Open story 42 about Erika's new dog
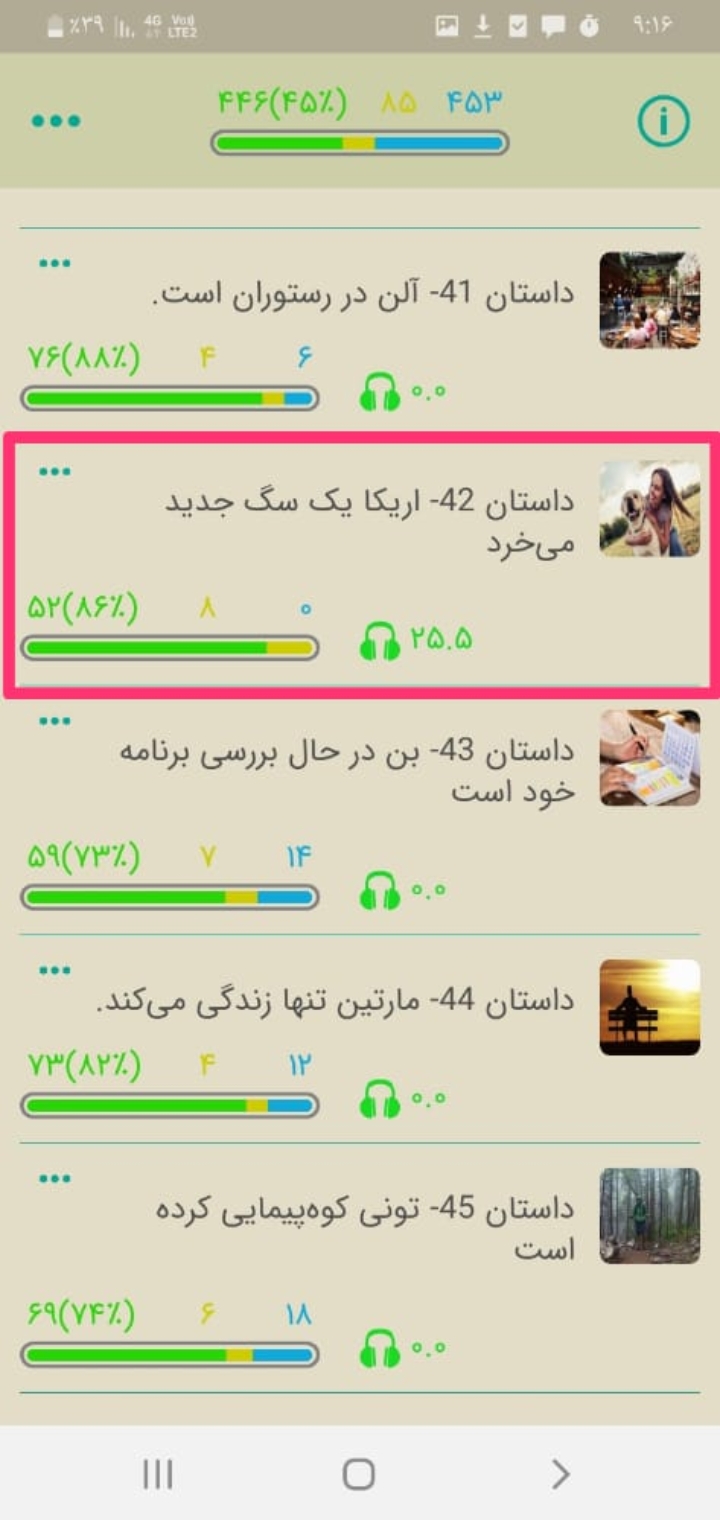The height and width of the screenshot is (1520, 720). [369, 520]
